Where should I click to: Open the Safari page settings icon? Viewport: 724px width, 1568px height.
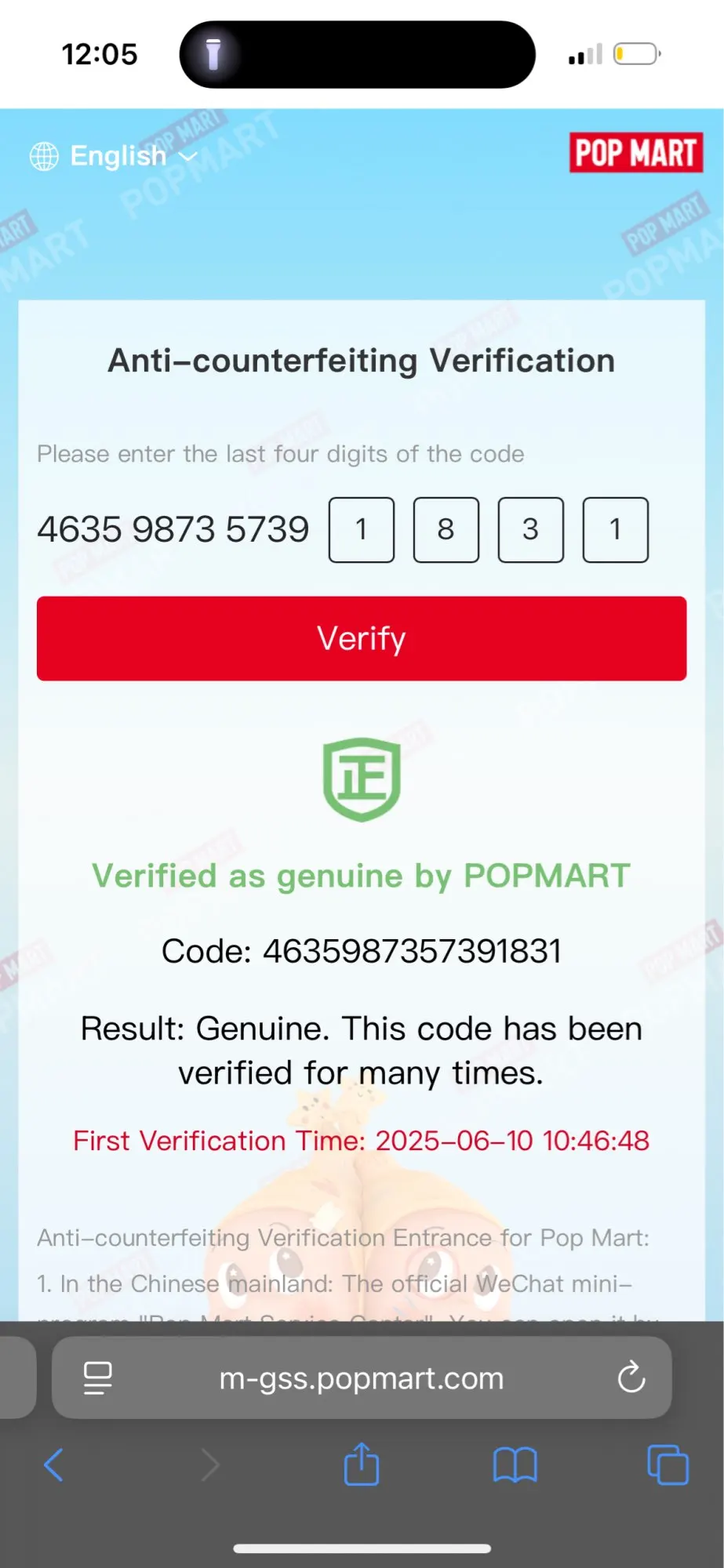point(98,1377)
